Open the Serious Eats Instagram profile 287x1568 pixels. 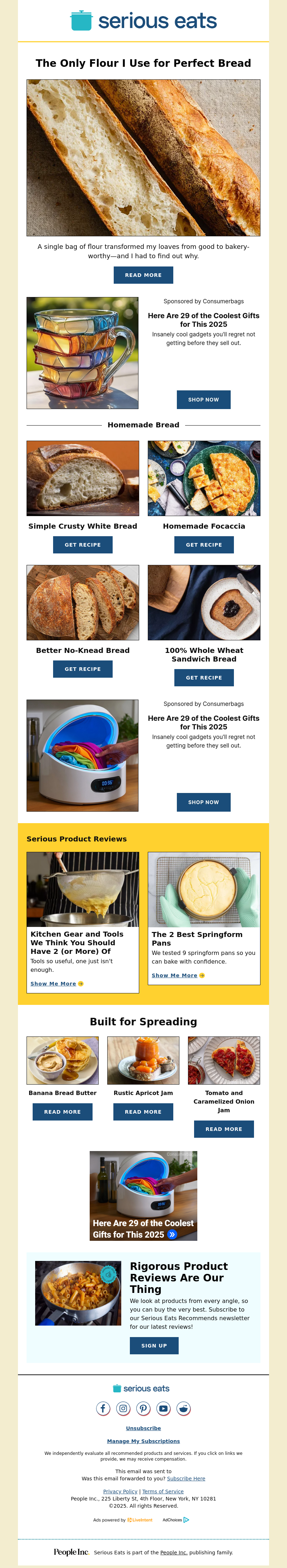(123, 1408)
